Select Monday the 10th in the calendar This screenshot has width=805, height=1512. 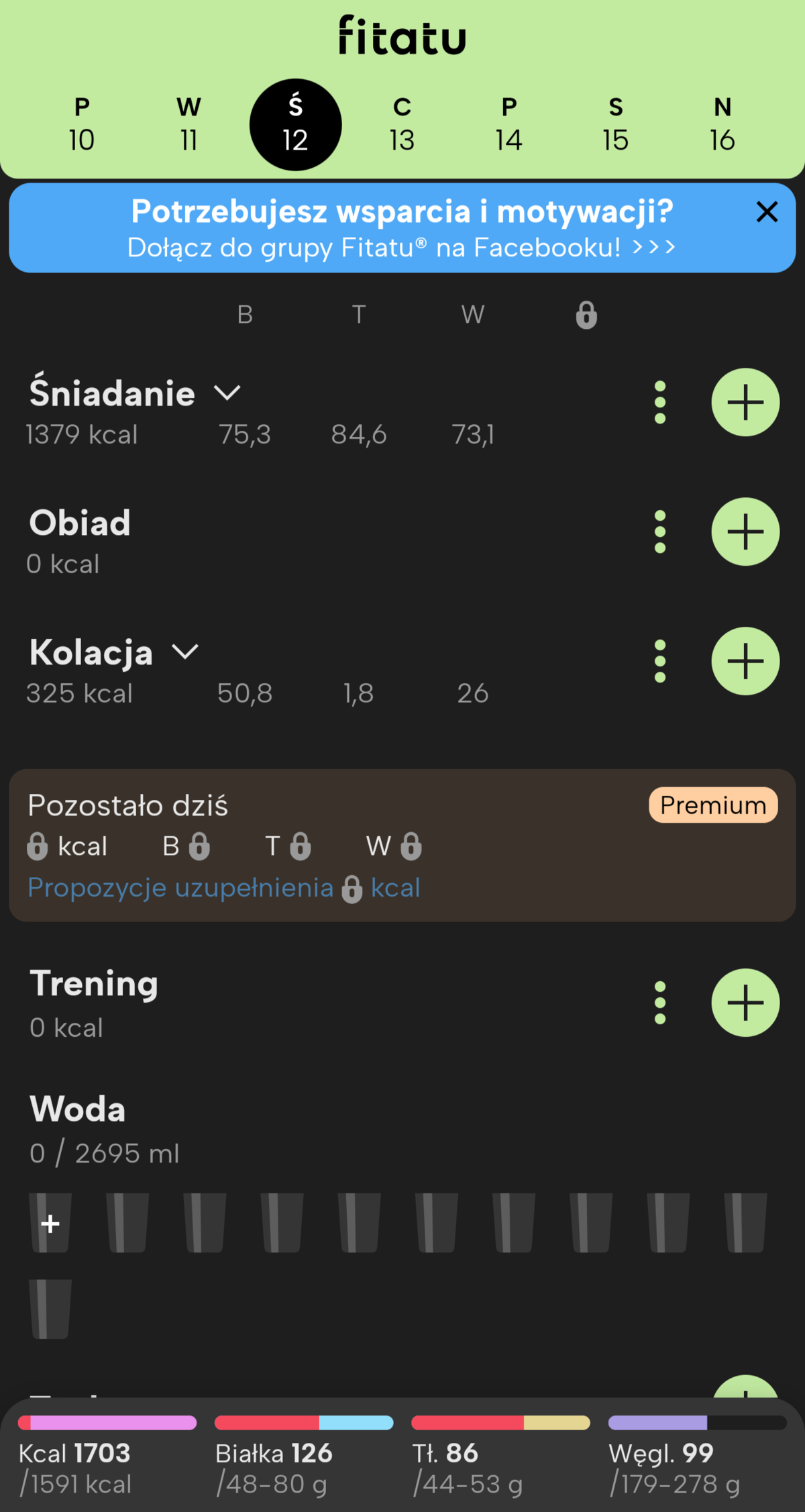81,125
